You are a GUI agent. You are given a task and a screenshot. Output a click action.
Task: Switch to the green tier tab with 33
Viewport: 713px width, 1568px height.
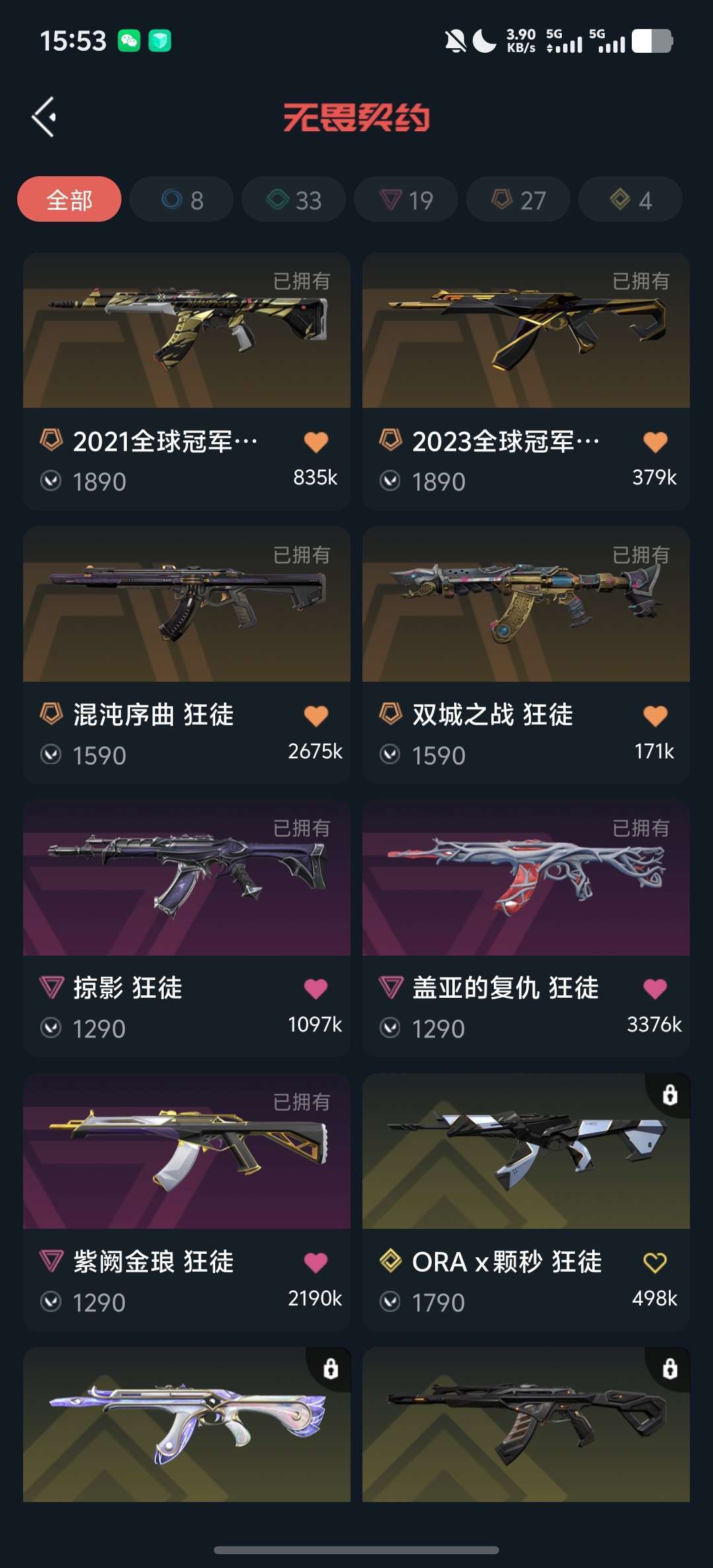click(294, 199)
